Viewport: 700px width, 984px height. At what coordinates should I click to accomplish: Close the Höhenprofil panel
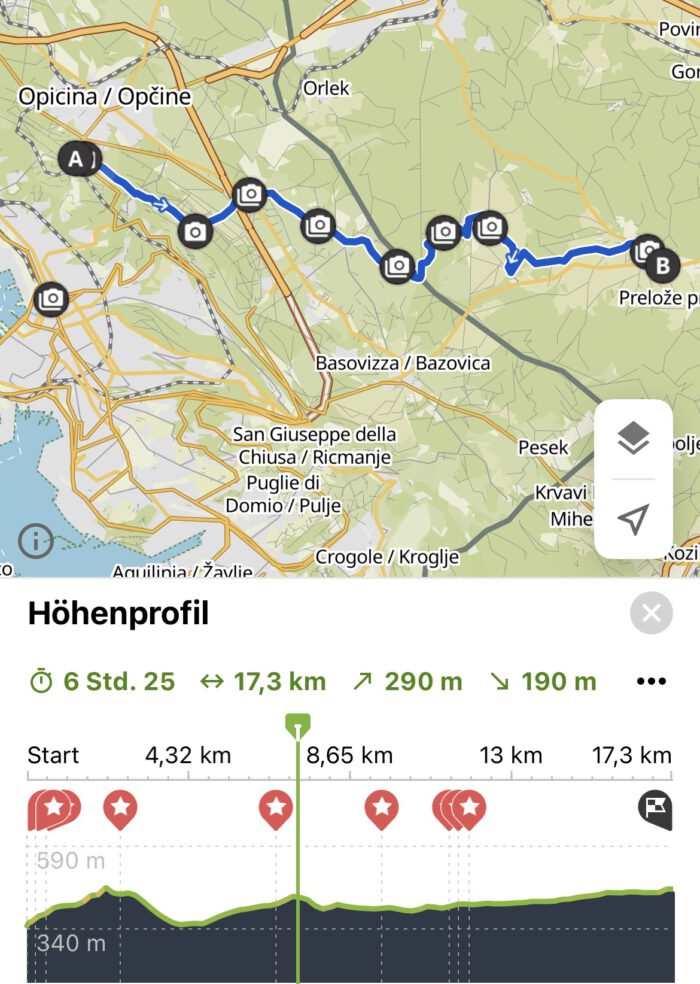click(651, 613)
